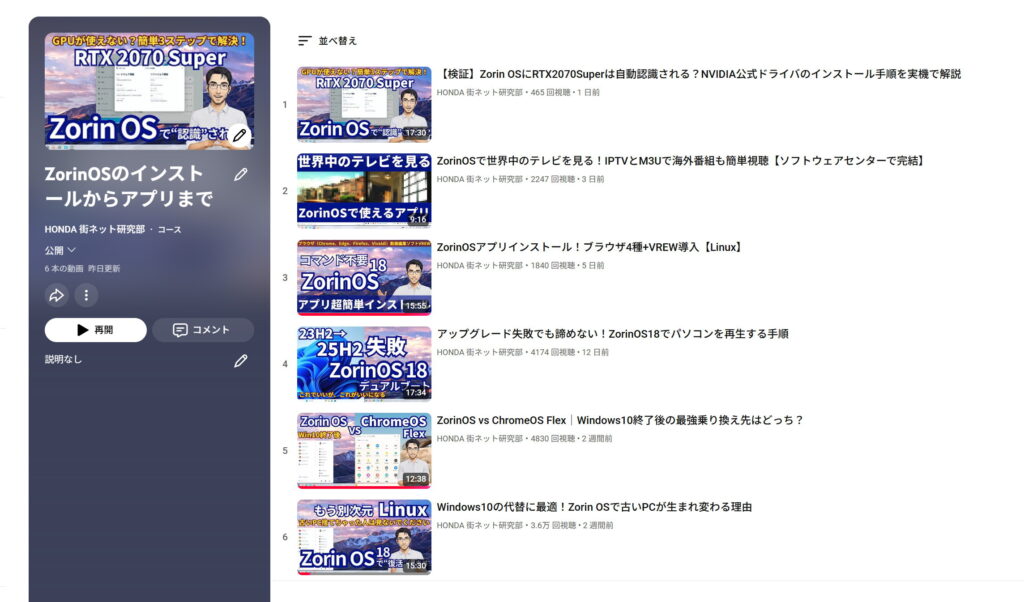Screen dimensions: 1024x602
Task: Open the playlist overflow menu
Action: 86,295
